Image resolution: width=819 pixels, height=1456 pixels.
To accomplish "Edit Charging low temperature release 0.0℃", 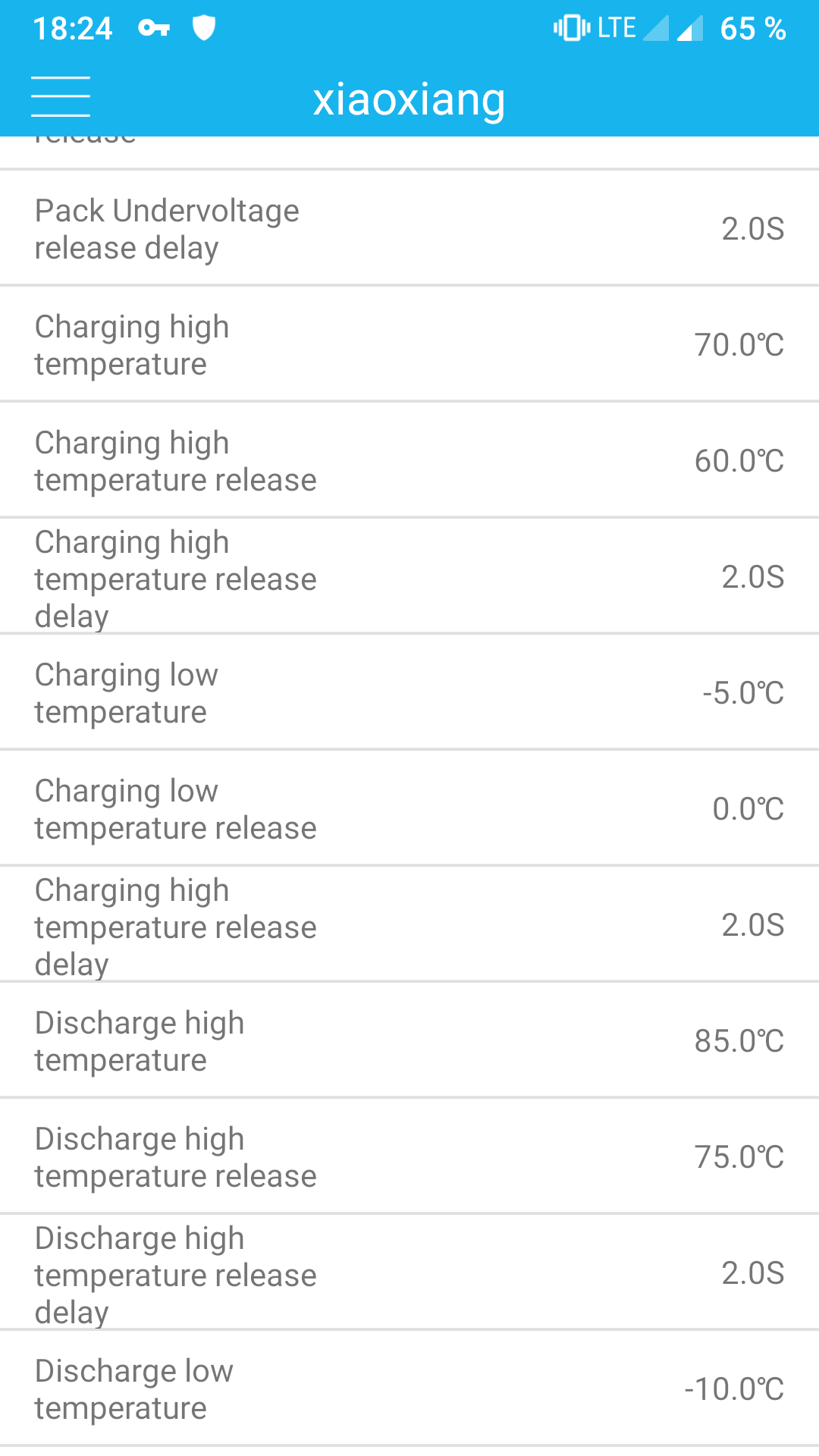I will click(x=409, y=809).
